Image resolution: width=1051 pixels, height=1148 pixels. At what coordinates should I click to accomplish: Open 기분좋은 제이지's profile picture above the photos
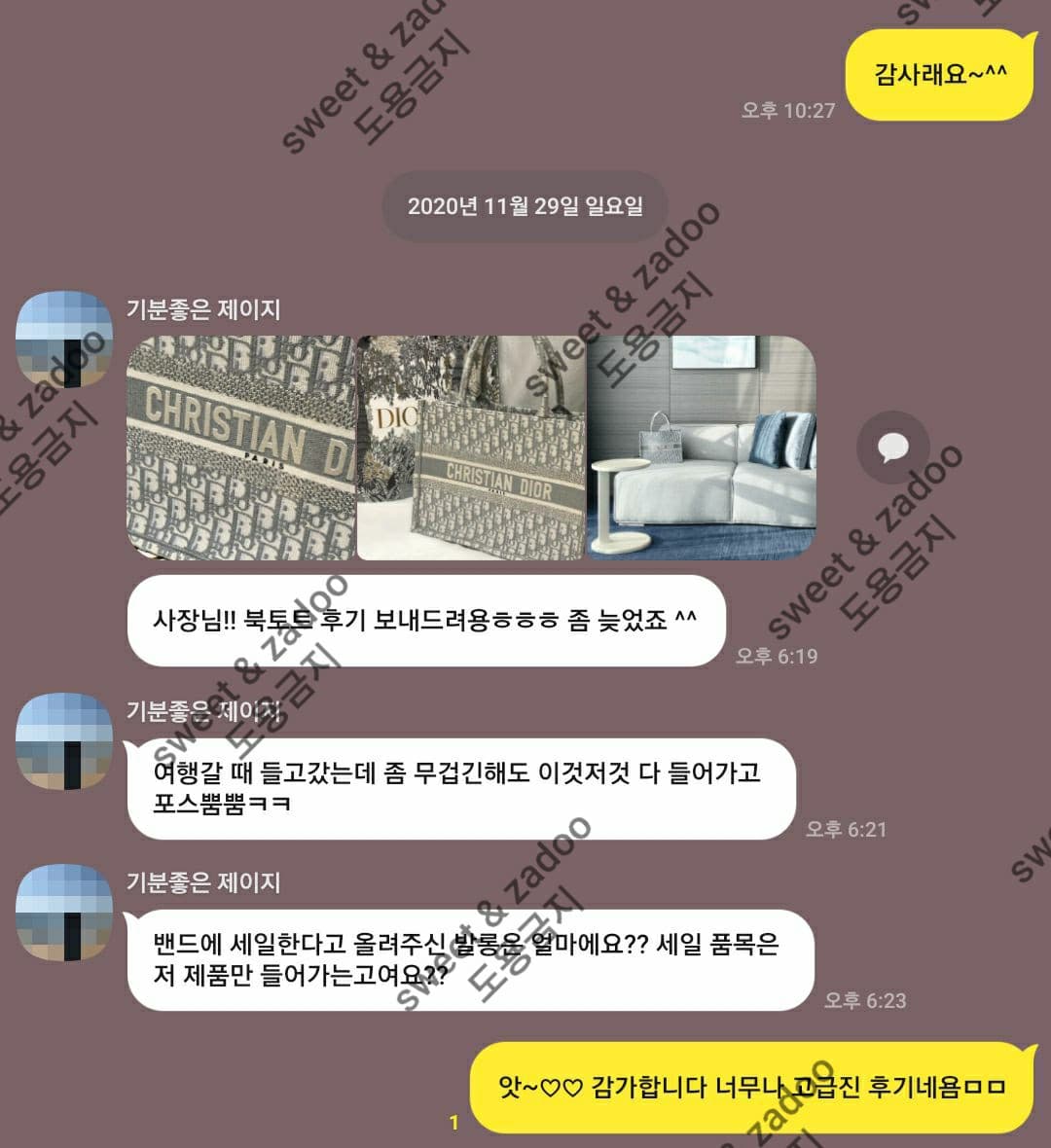[x=64, y=339]
